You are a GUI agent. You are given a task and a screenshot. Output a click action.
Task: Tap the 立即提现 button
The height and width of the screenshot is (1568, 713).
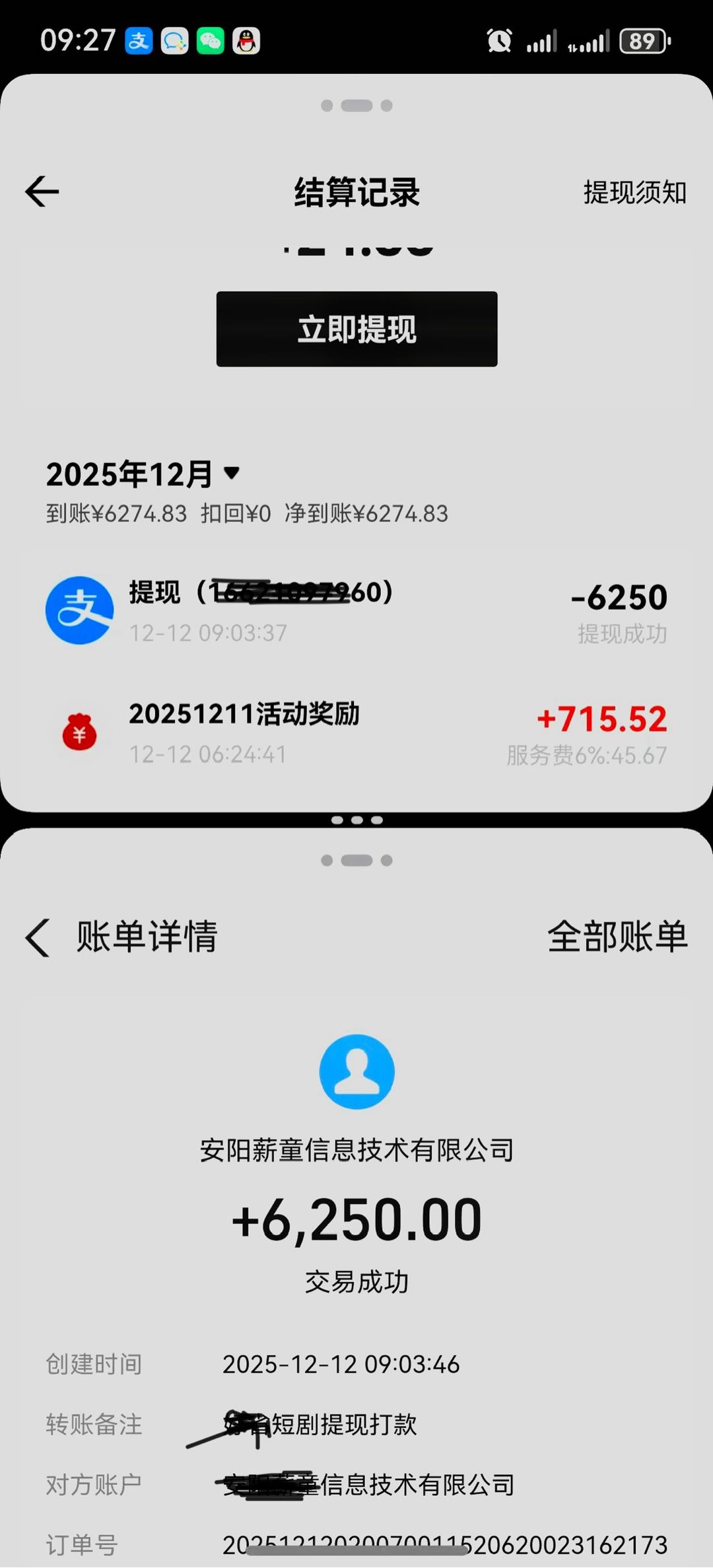click(x=356, y=329)
